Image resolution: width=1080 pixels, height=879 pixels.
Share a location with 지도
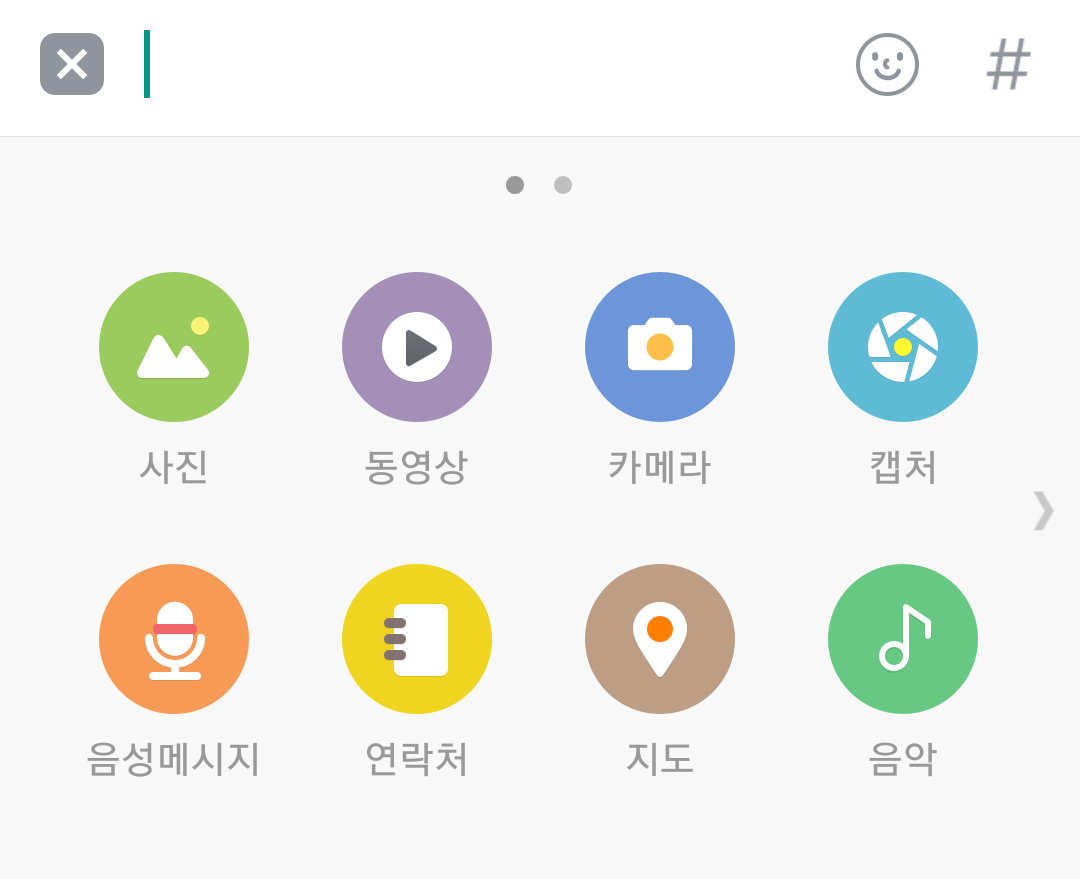click(x=660, y=639)
